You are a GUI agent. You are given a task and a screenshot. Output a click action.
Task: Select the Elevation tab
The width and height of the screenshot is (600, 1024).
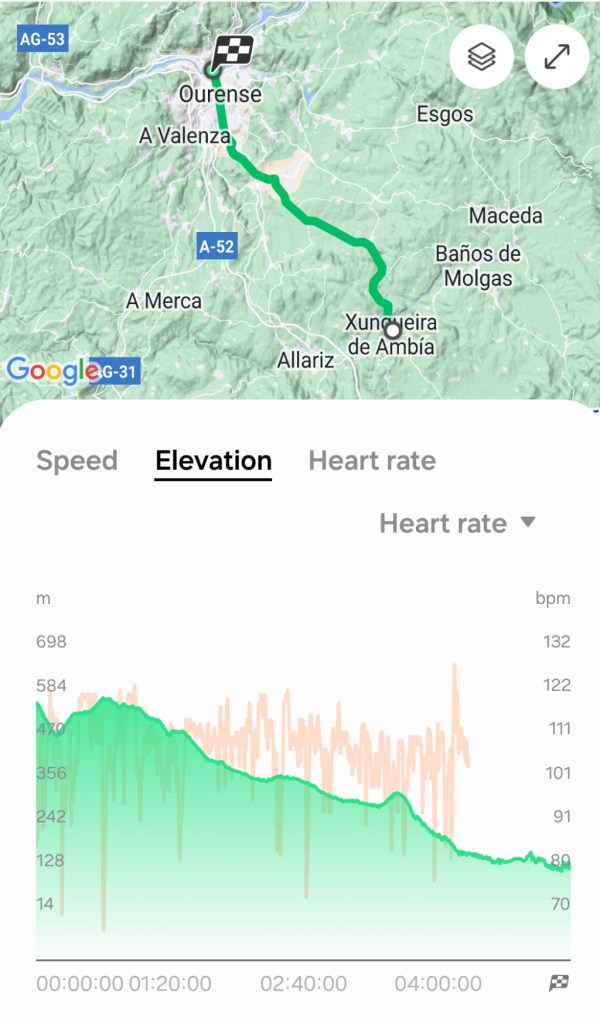pos(213,461)
